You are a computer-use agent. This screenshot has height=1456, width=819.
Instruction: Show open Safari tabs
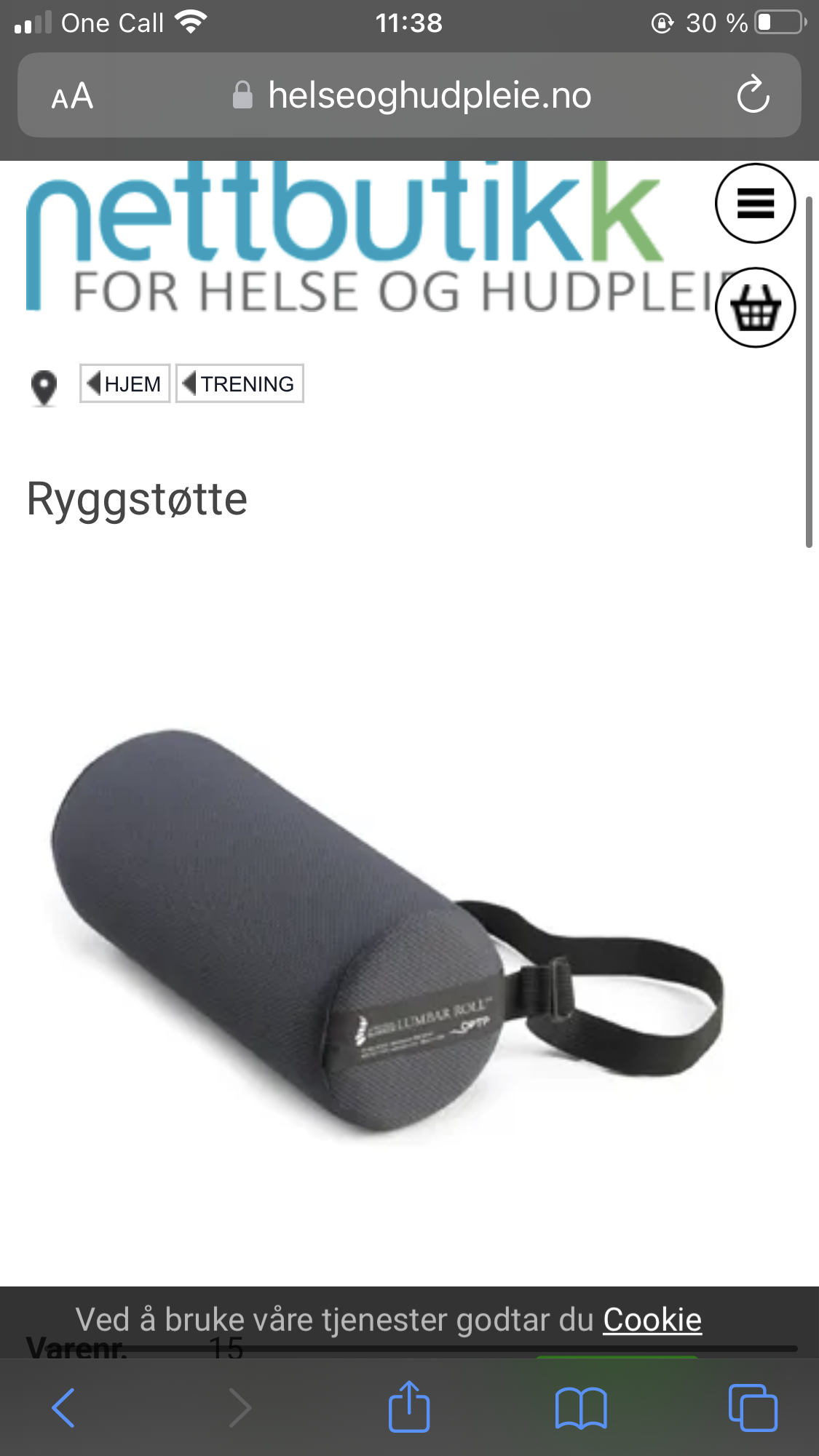753,1408
